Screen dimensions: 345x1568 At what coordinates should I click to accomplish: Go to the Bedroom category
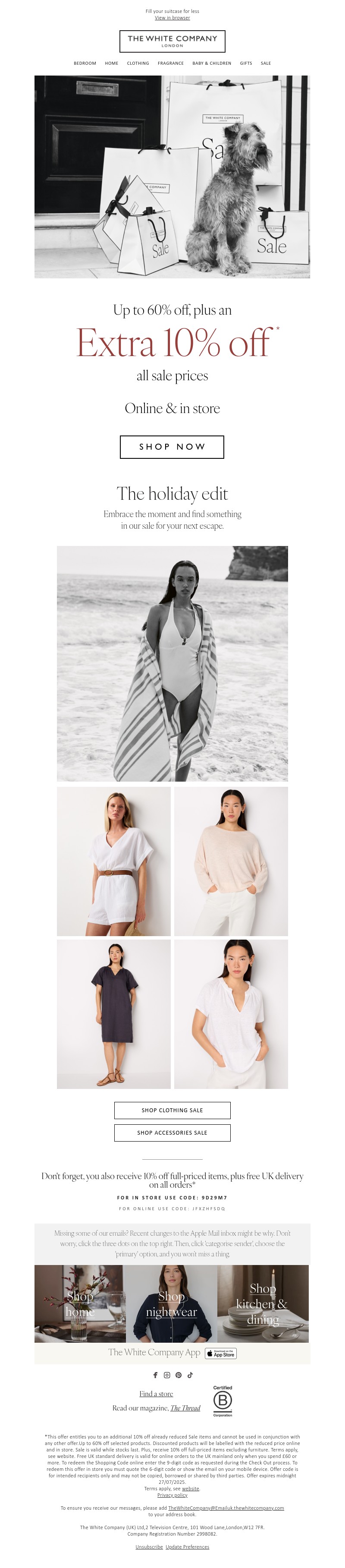85,63
